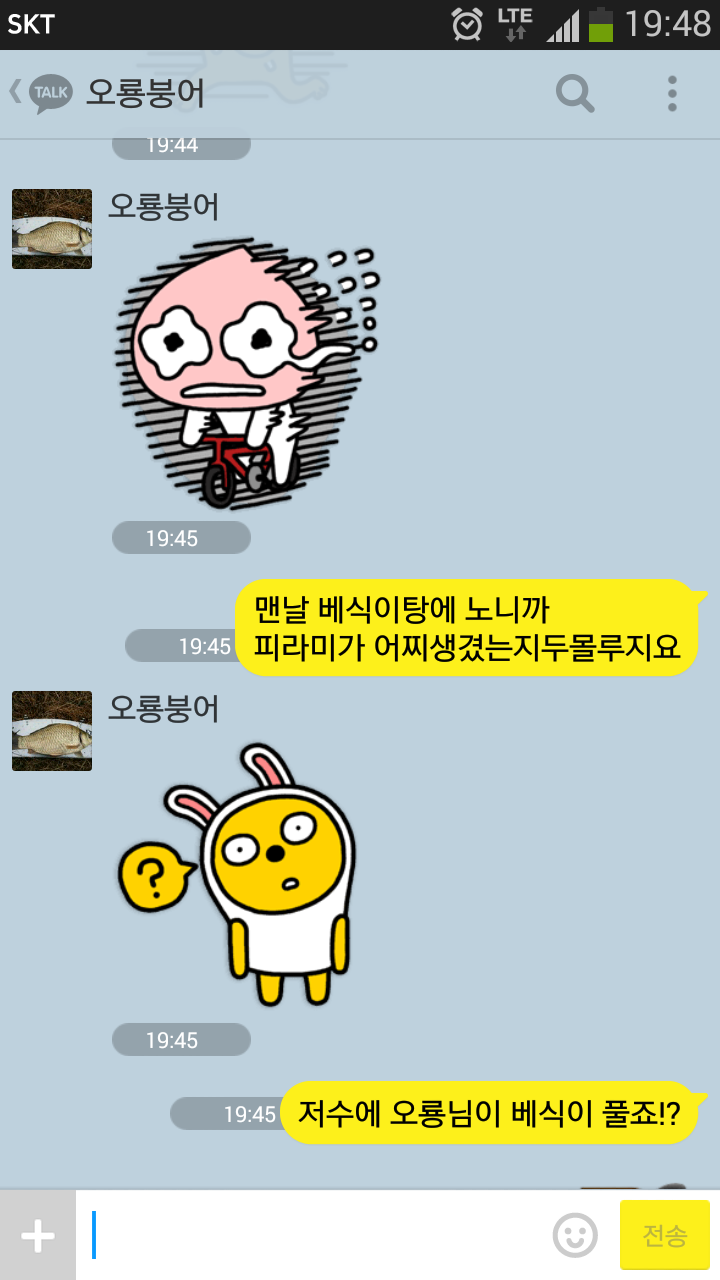The width and height of the screenshot is (720, 1280).
Task: Tap the 전송 send button
Action: pyautogui.click(x=665, y=1236)
